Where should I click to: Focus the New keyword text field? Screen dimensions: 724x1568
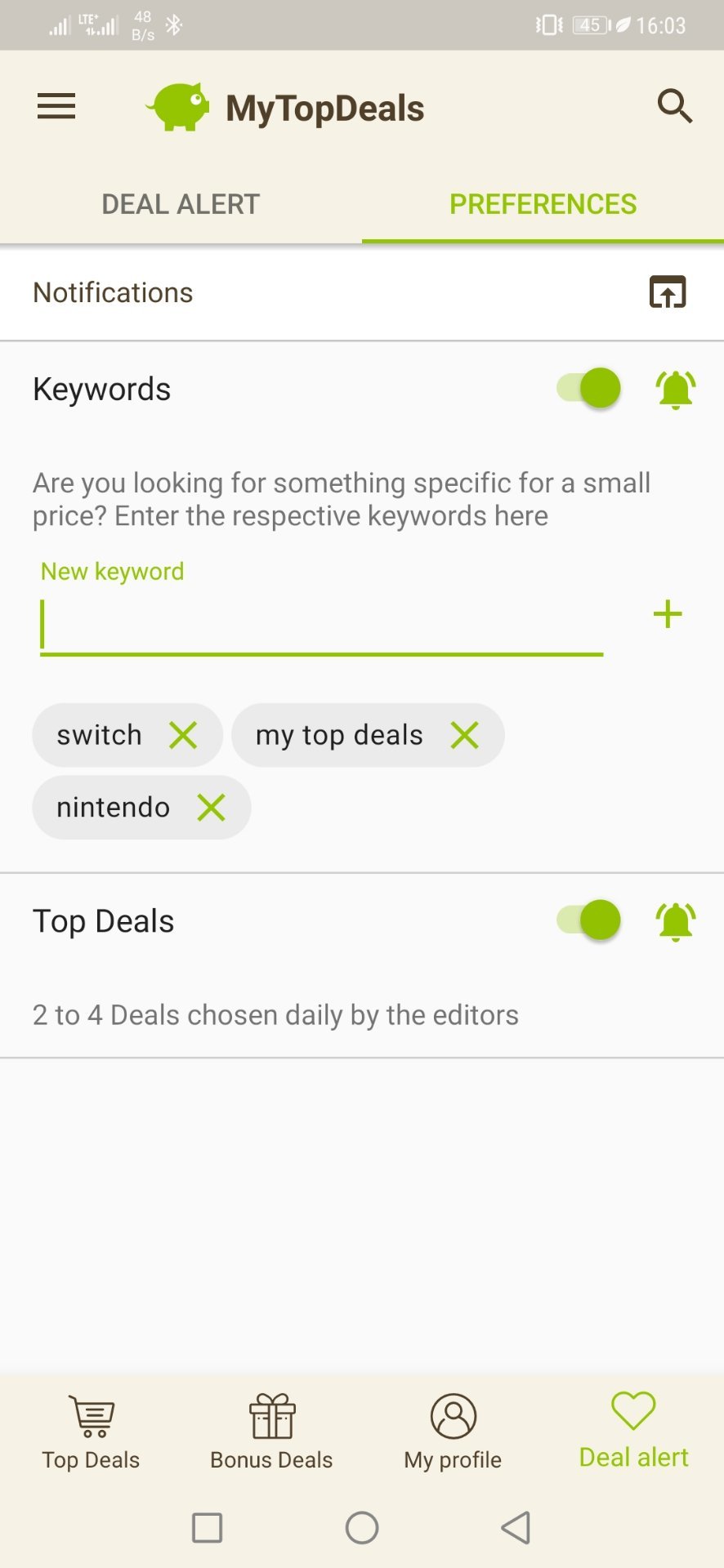322,625
